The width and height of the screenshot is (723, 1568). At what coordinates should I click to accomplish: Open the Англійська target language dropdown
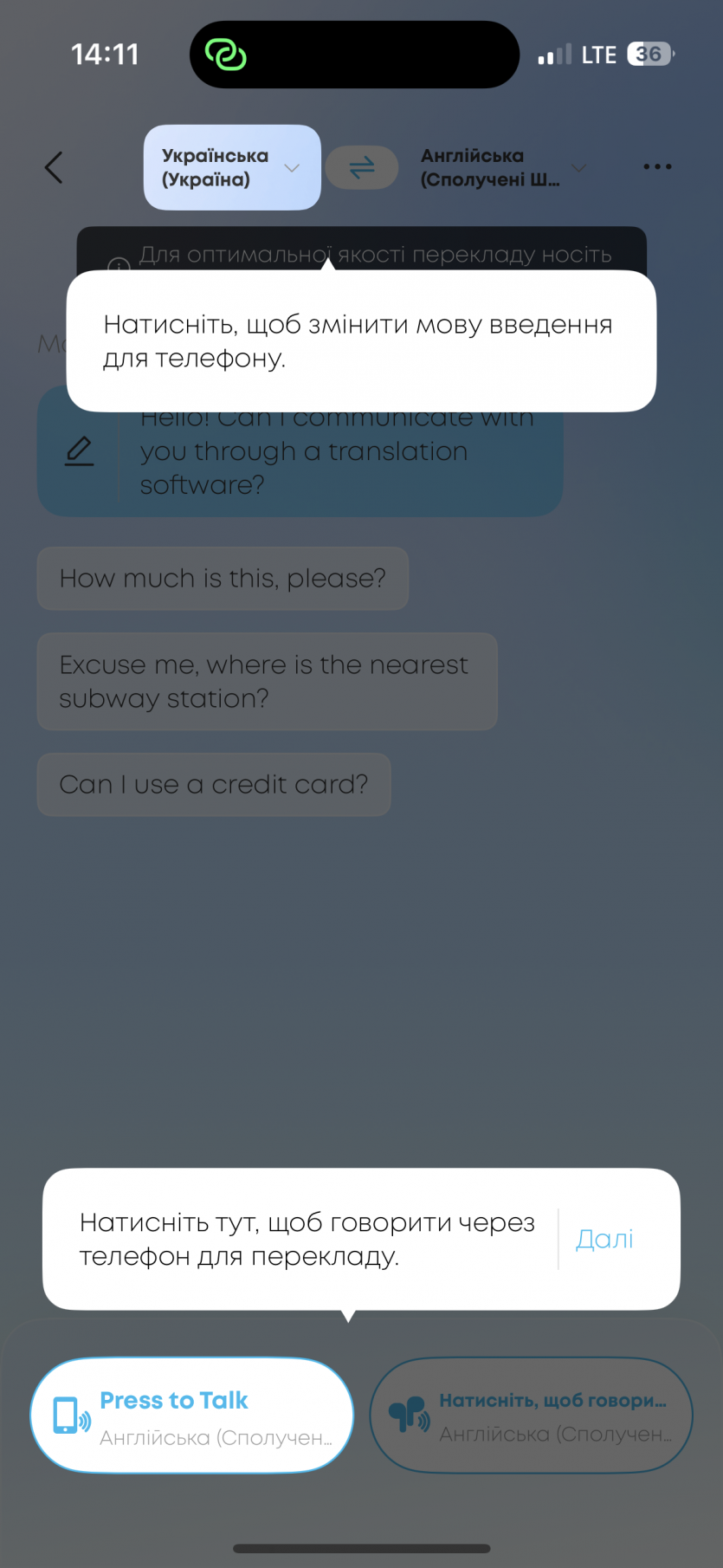[502, 167]
